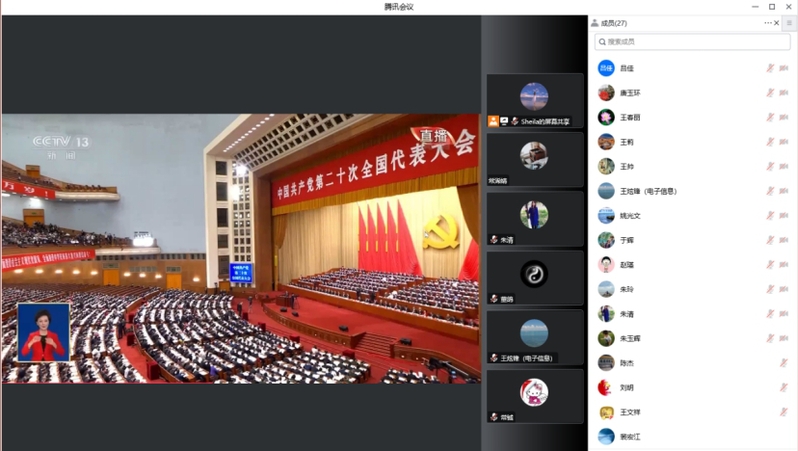The height and width of the screenshot is (451, 798).
Task: Select member 吕佳 in the list
Action: (627, 69)
